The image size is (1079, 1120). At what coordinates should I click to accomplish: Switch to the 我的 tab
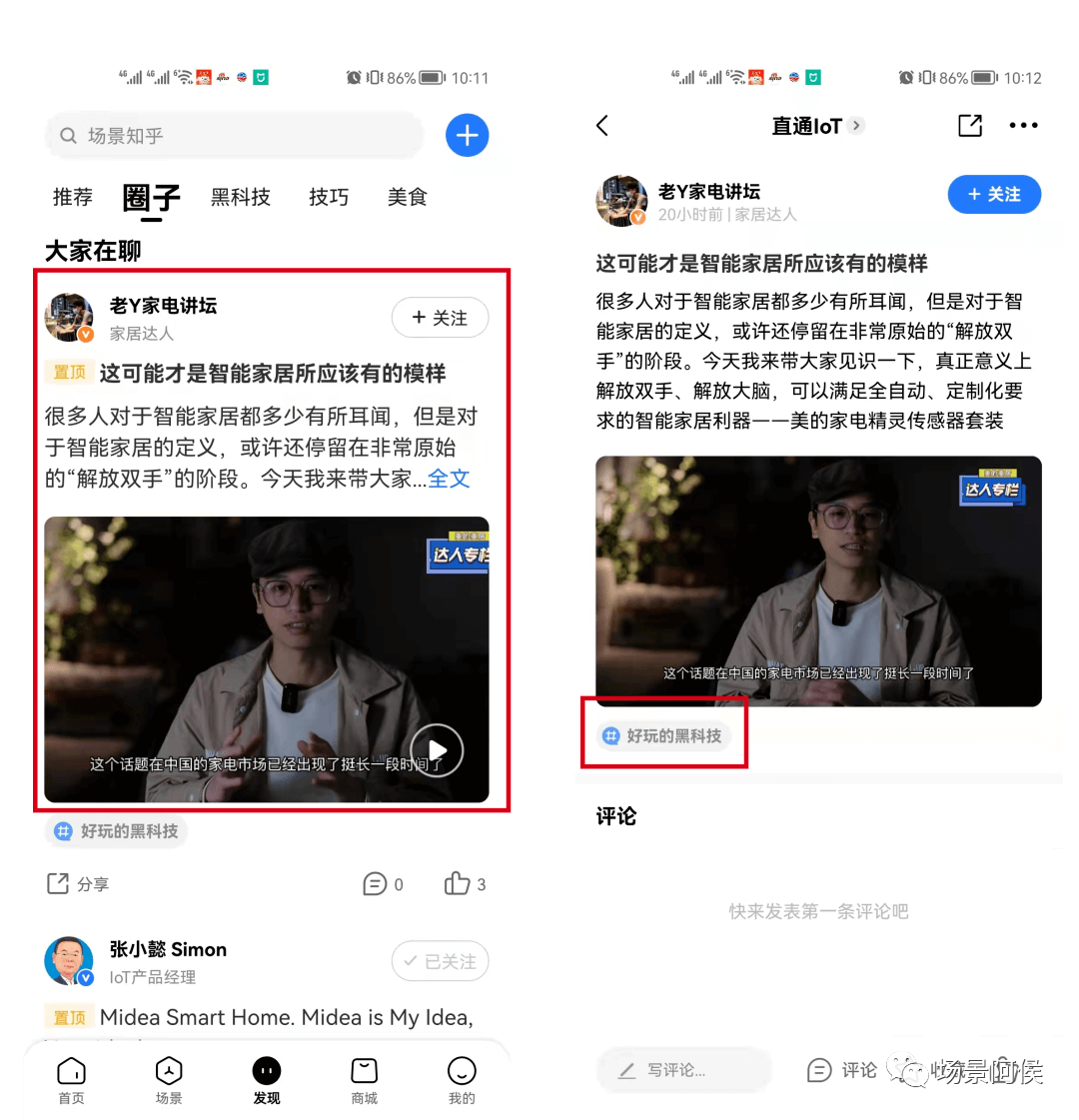coord(462,1080)
